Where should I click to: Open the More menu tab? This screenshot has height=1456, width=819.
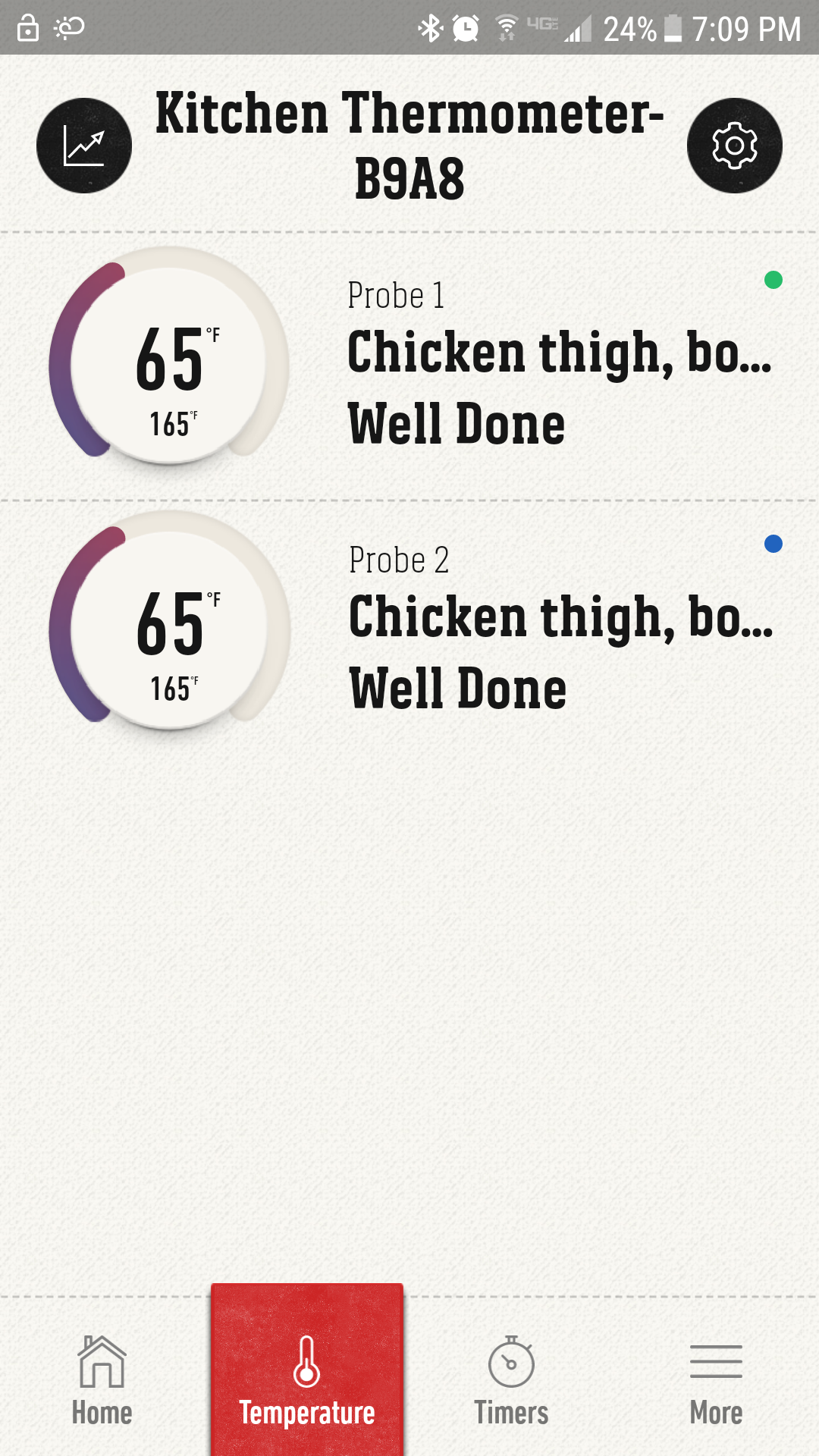point(716,1380)
